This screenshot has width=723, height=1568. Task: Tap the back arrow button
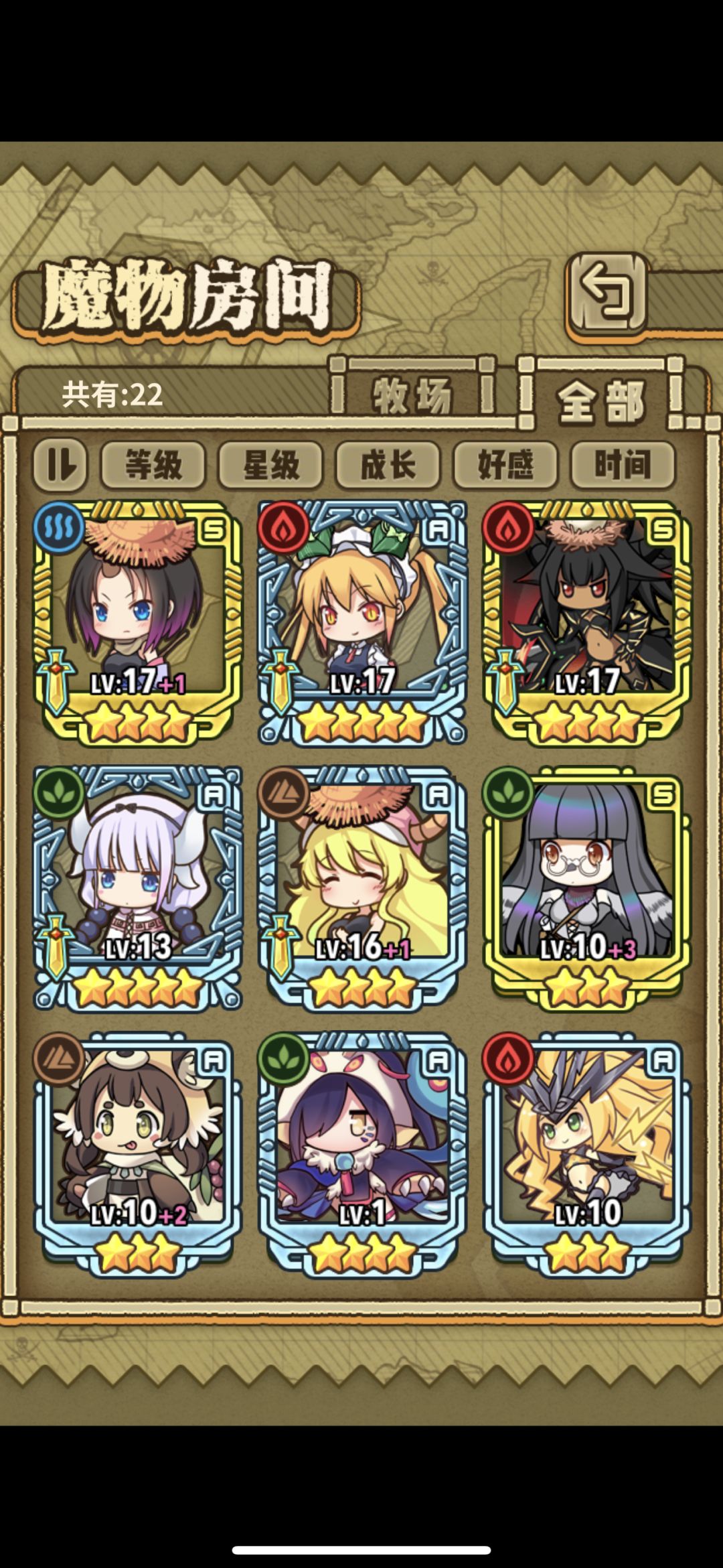(608, 294)
